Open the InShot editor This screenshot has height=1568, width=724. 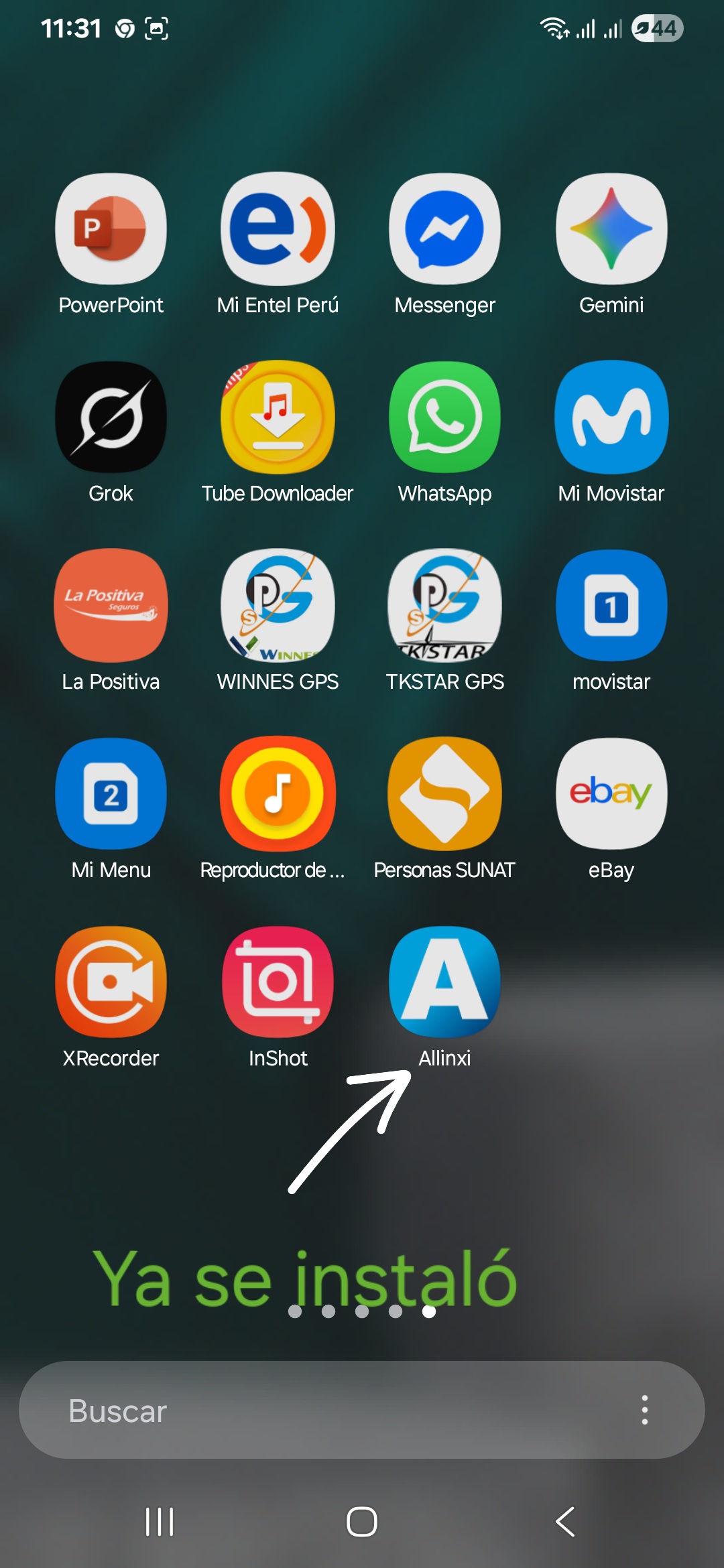point(278,982)
